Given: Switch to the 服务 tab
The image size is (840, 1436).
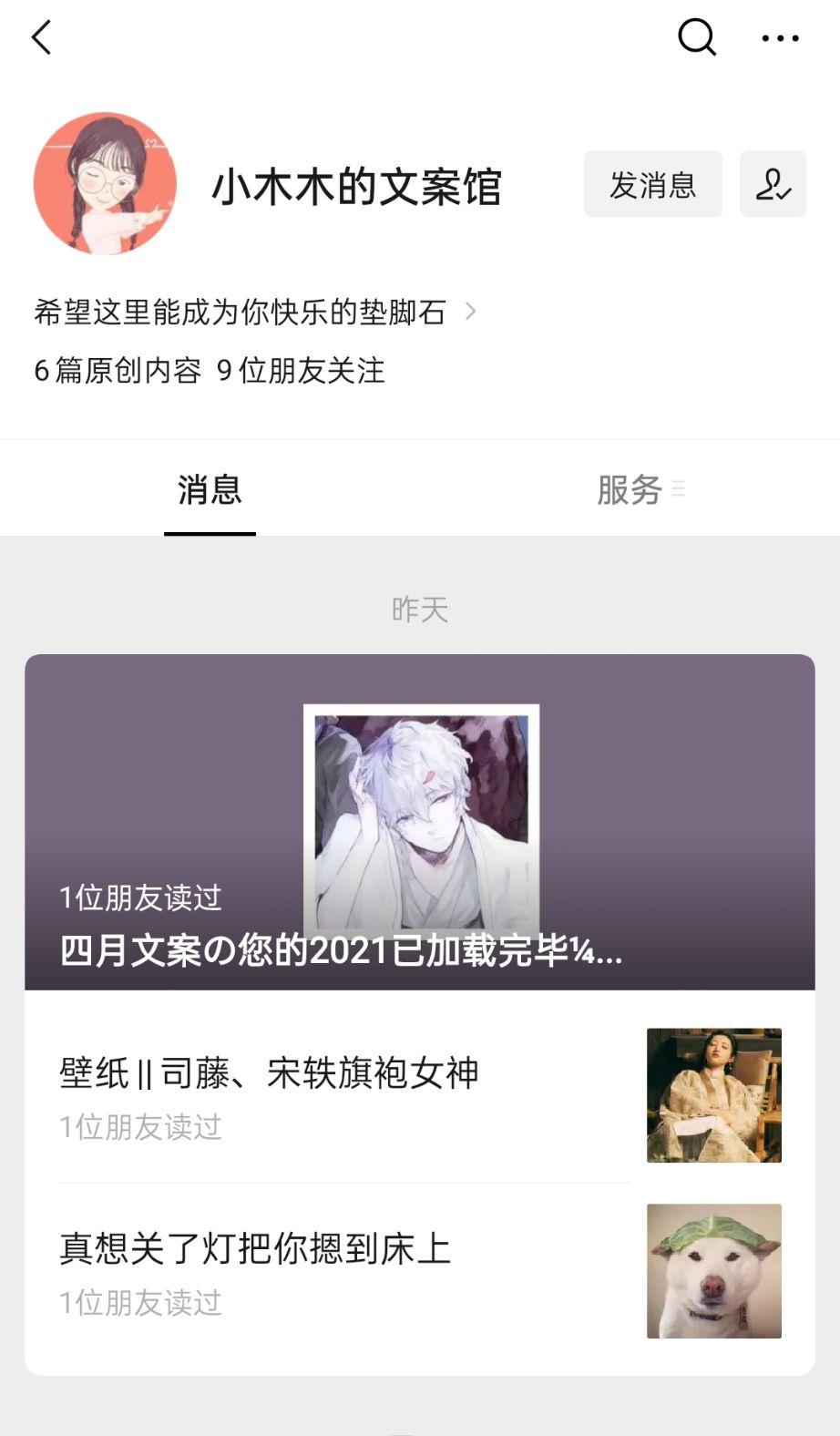Looking at the screenshot, I should tap(630, 490).
